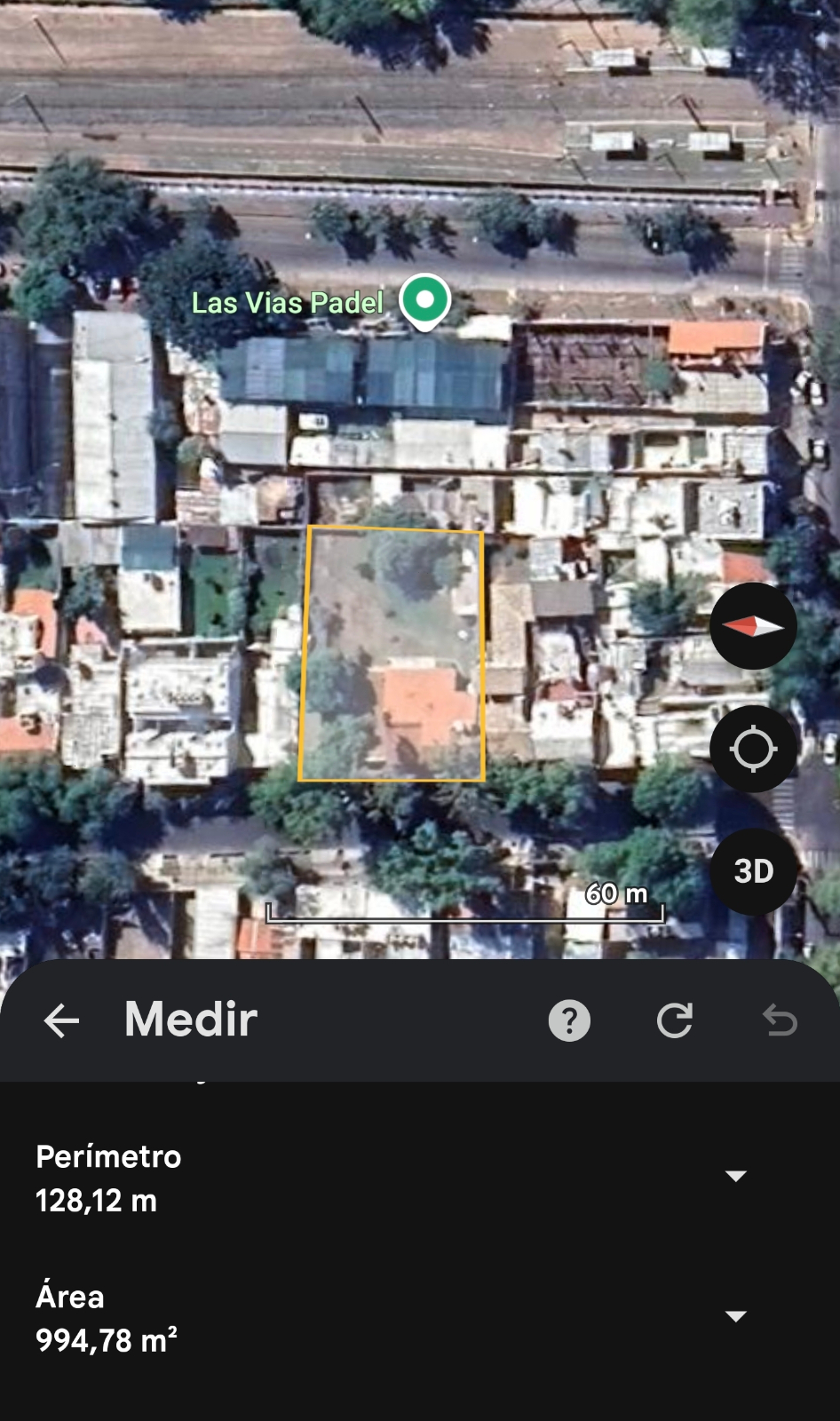This screenshot has width=840, height=1421.
Task: Tap the back arrow to exit Medir
Action: point(60,1020)
